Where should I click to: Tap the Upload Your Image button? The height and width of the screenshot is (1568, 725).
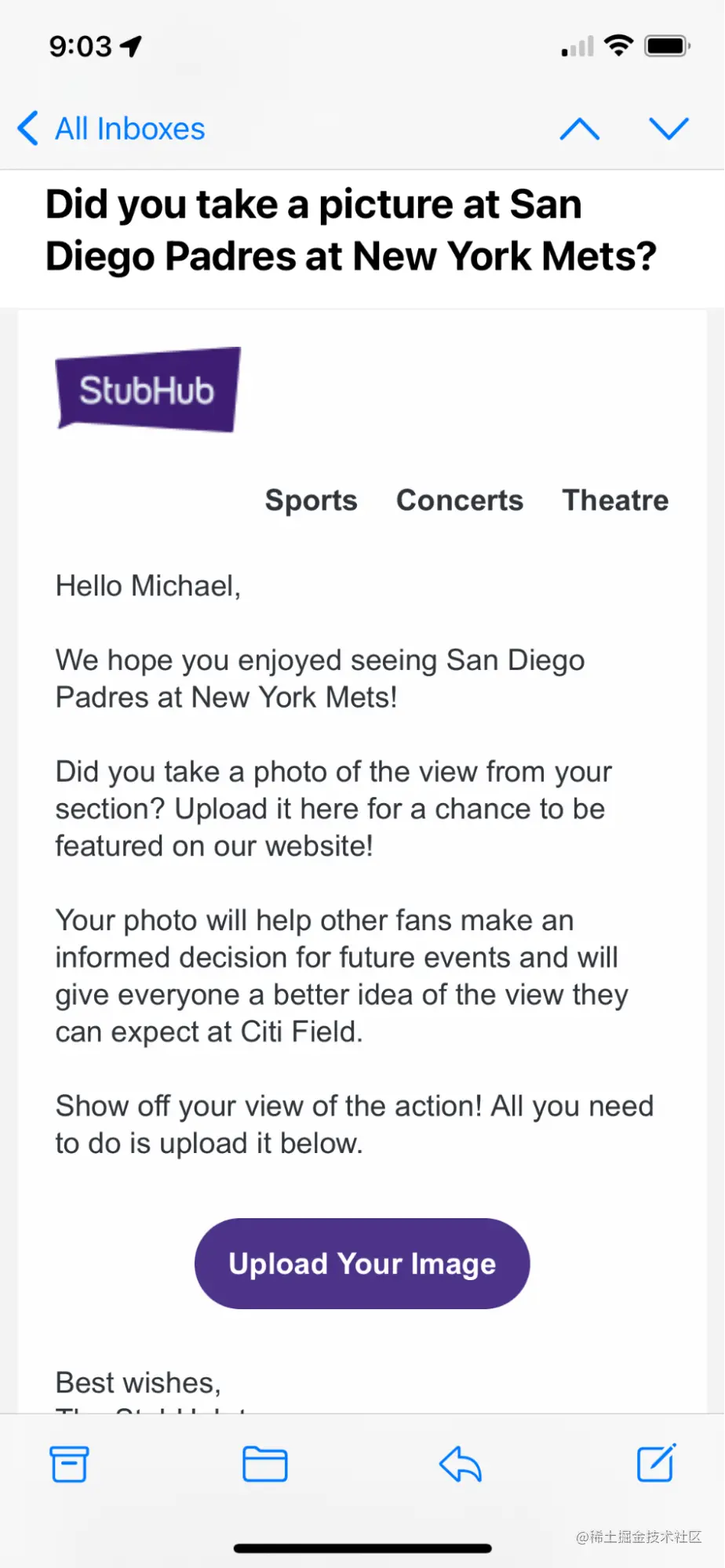coord(362,1264)
